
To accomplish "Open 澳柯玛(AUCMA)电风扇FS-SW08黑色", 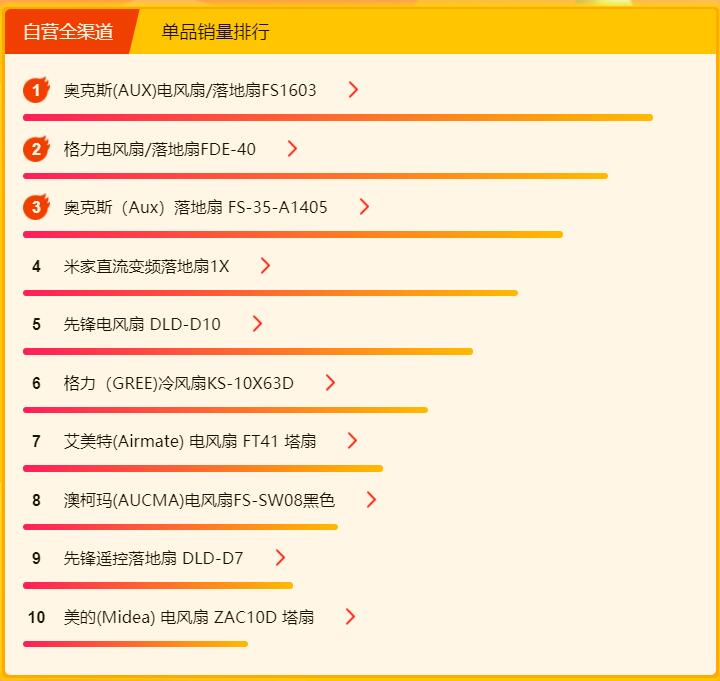I will point(199,500).
